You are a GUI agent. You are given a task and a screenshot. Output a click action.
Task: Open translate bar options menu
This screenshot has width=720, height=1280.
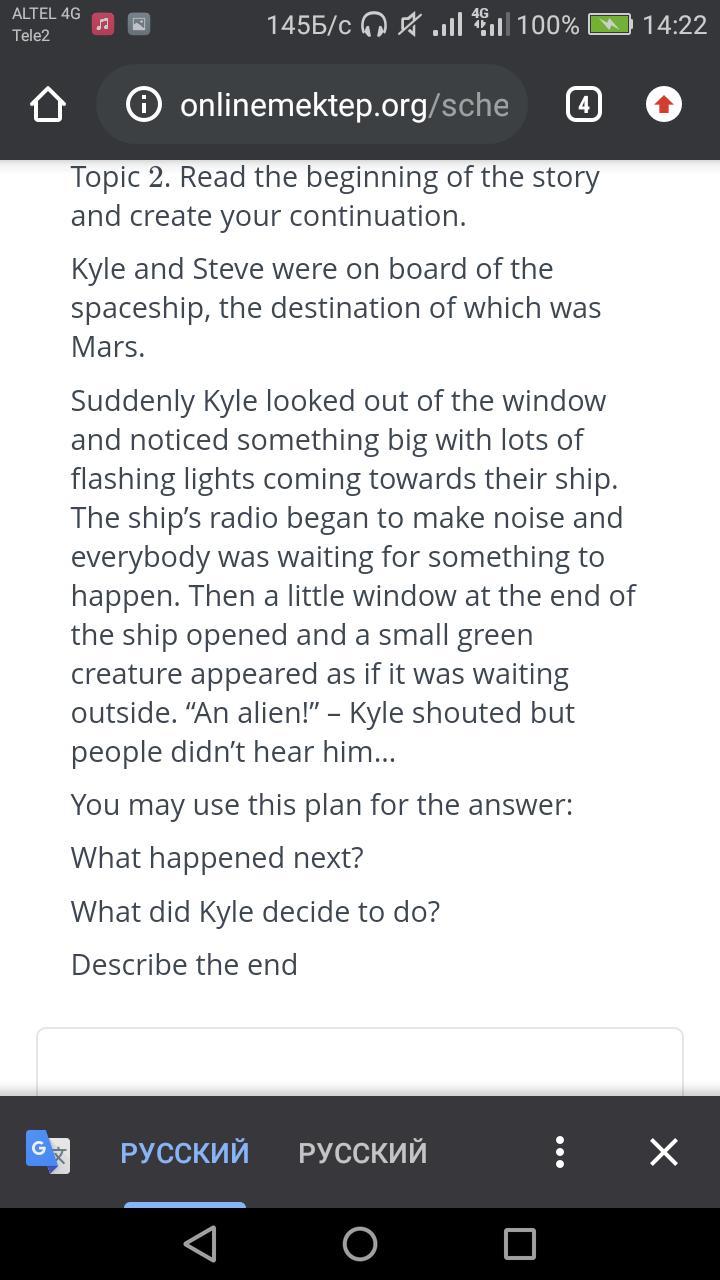(560, 1152)
